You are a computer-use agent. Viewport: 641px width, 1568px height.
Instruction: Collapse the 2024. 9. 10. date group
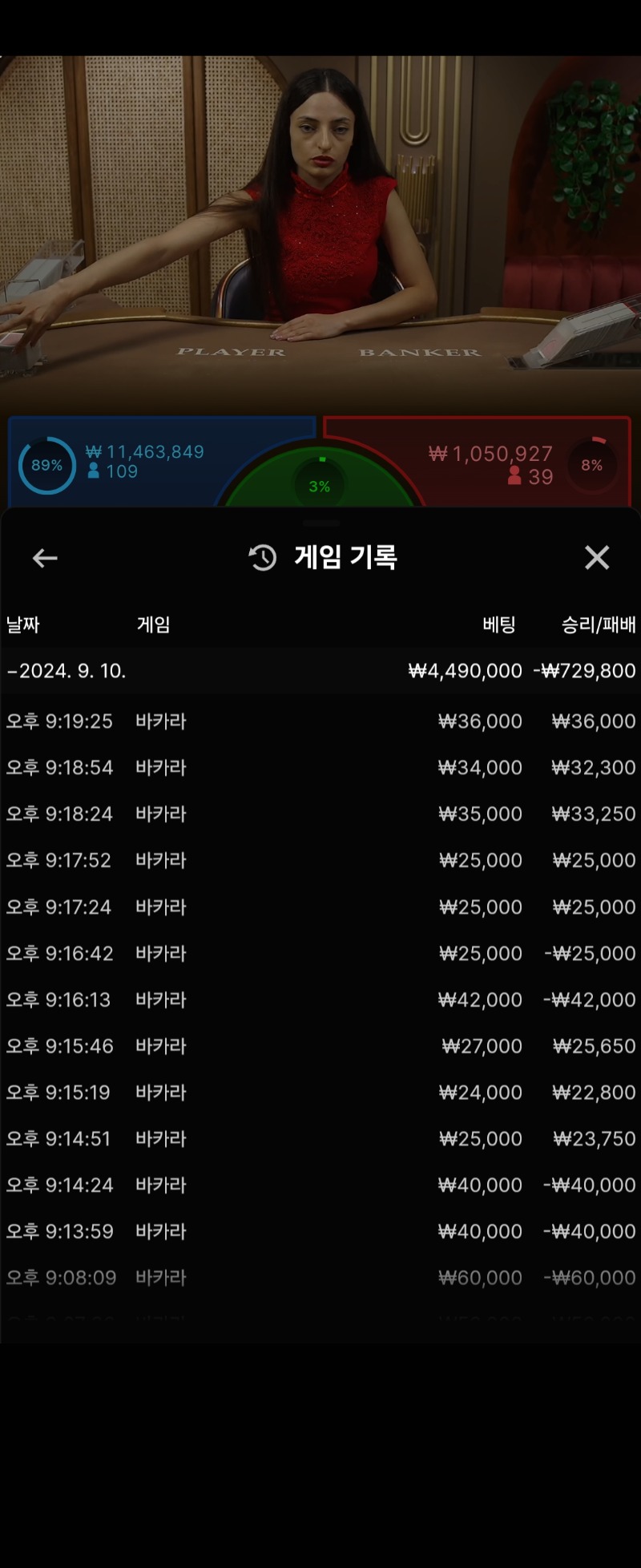[67, 671]
